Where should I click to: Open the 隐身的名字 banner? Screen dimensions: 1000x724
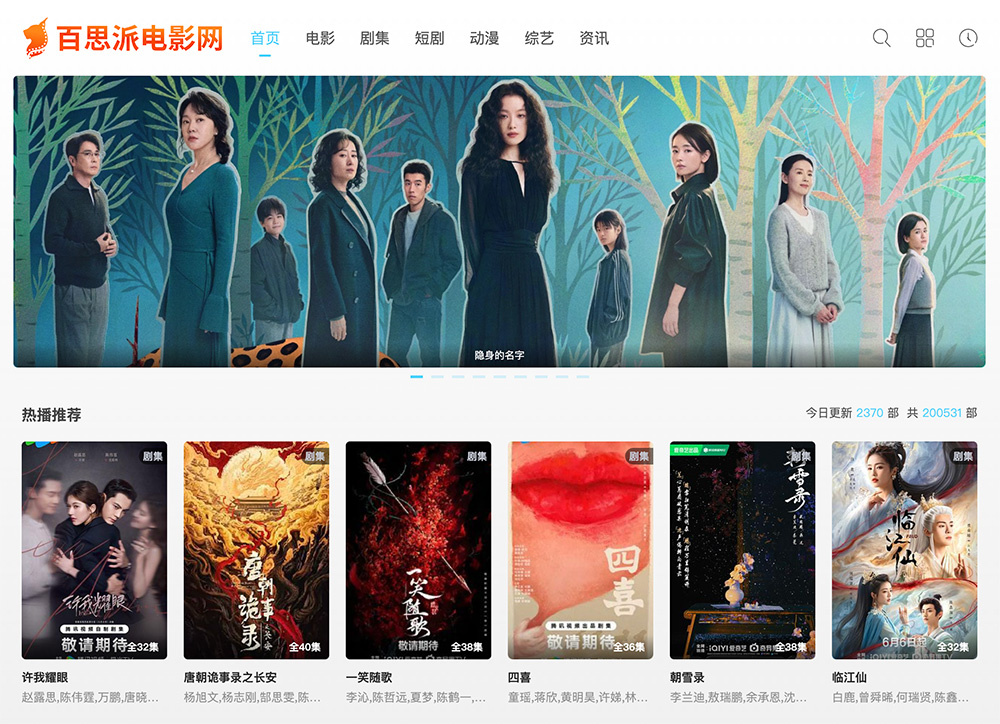pos(499,222)
